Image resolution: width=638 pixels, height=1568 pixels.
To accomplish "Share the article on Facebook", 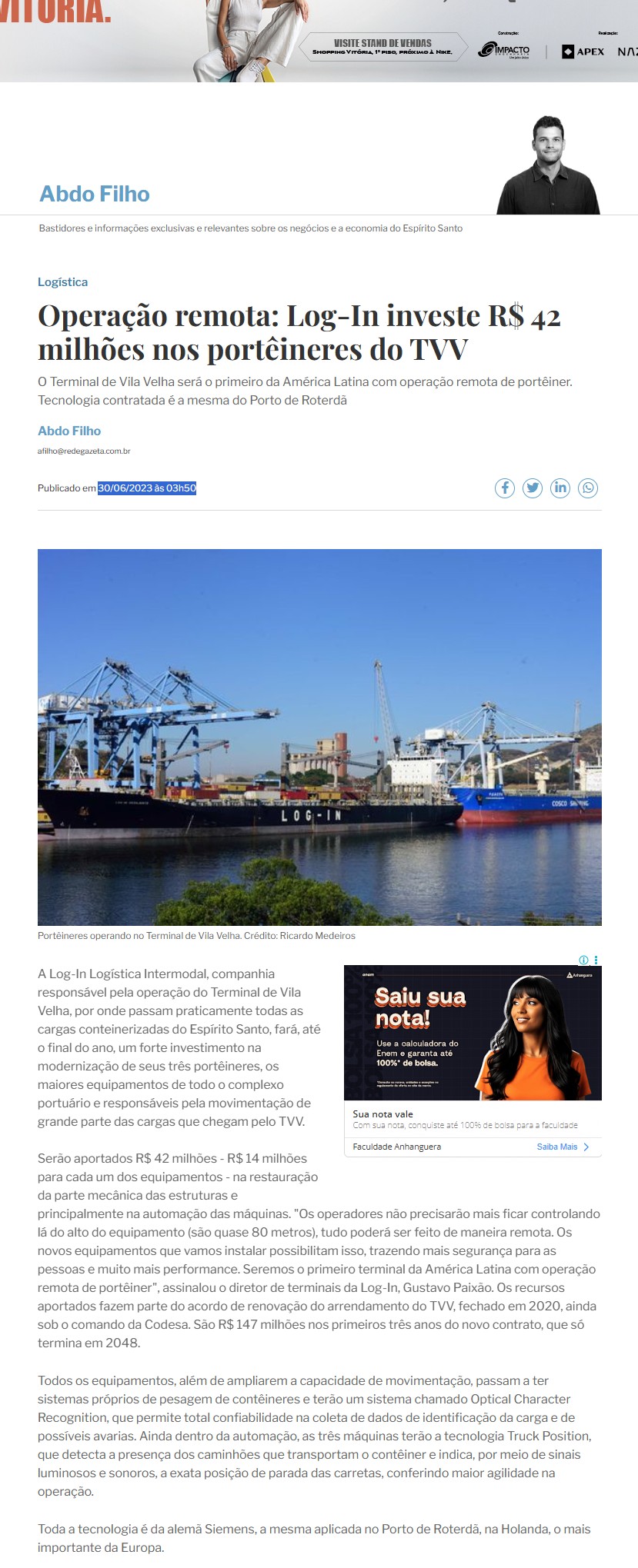I will (x=504, y=488).
